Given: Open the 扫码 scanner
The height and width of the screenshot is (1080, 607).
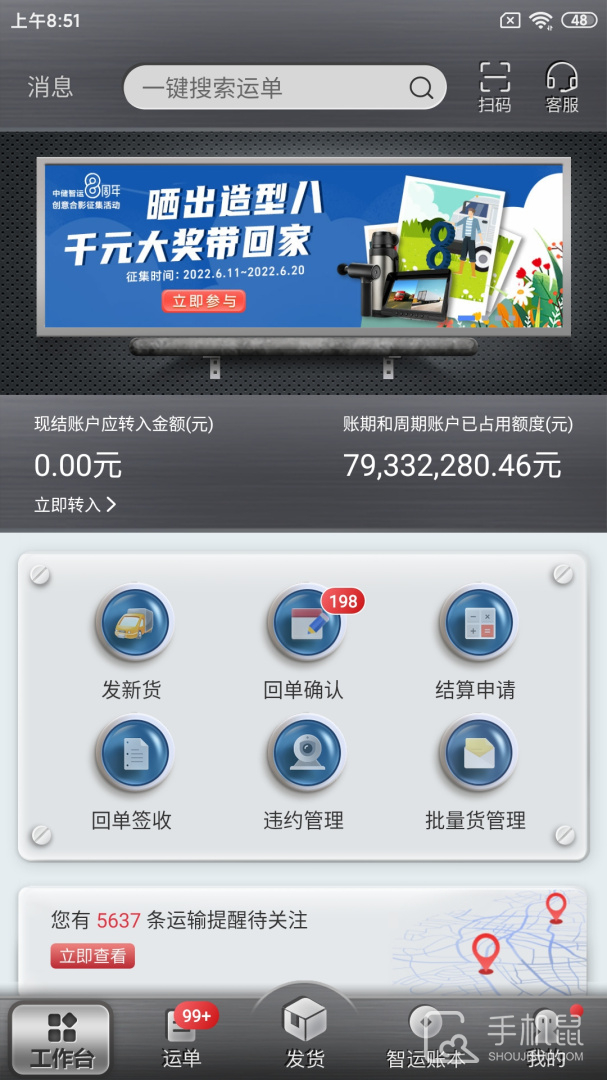Looking at the screenshot, I should [494, 87].
